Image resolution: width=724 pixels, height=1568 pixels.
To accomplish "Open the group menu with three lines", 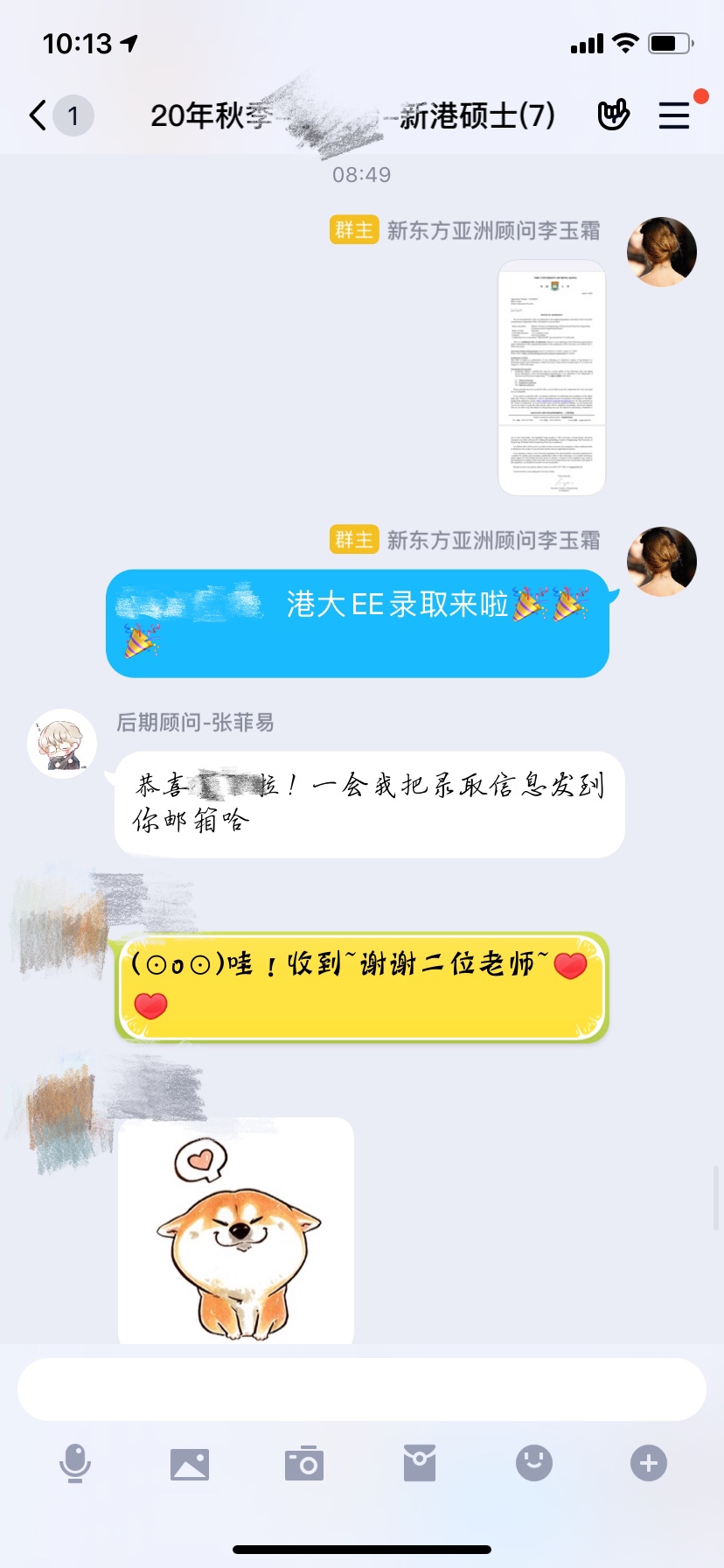I will pos(674,115).
